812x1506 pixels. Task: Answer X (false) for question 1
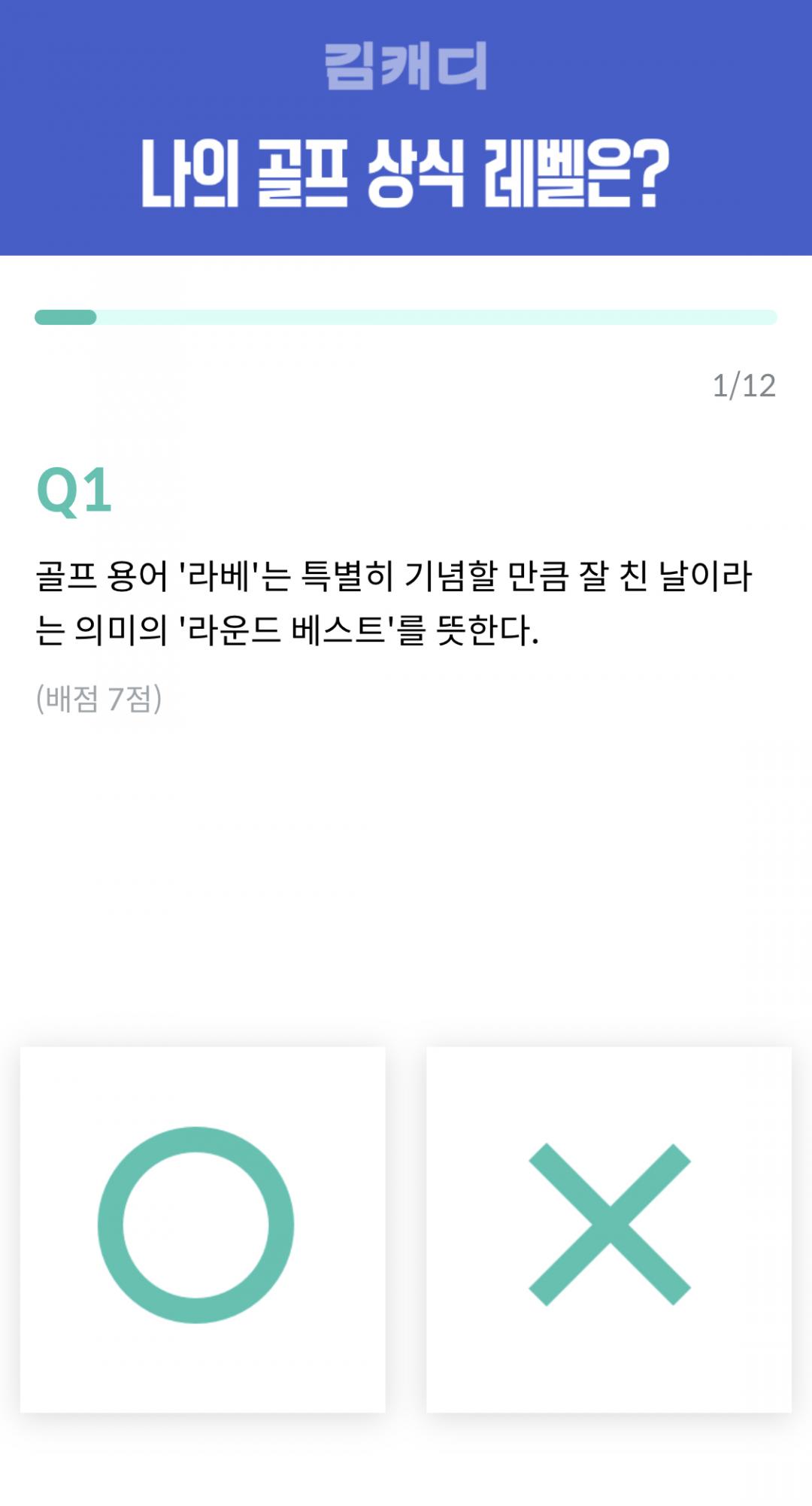pyautogui.click(x=609, y=1228)
